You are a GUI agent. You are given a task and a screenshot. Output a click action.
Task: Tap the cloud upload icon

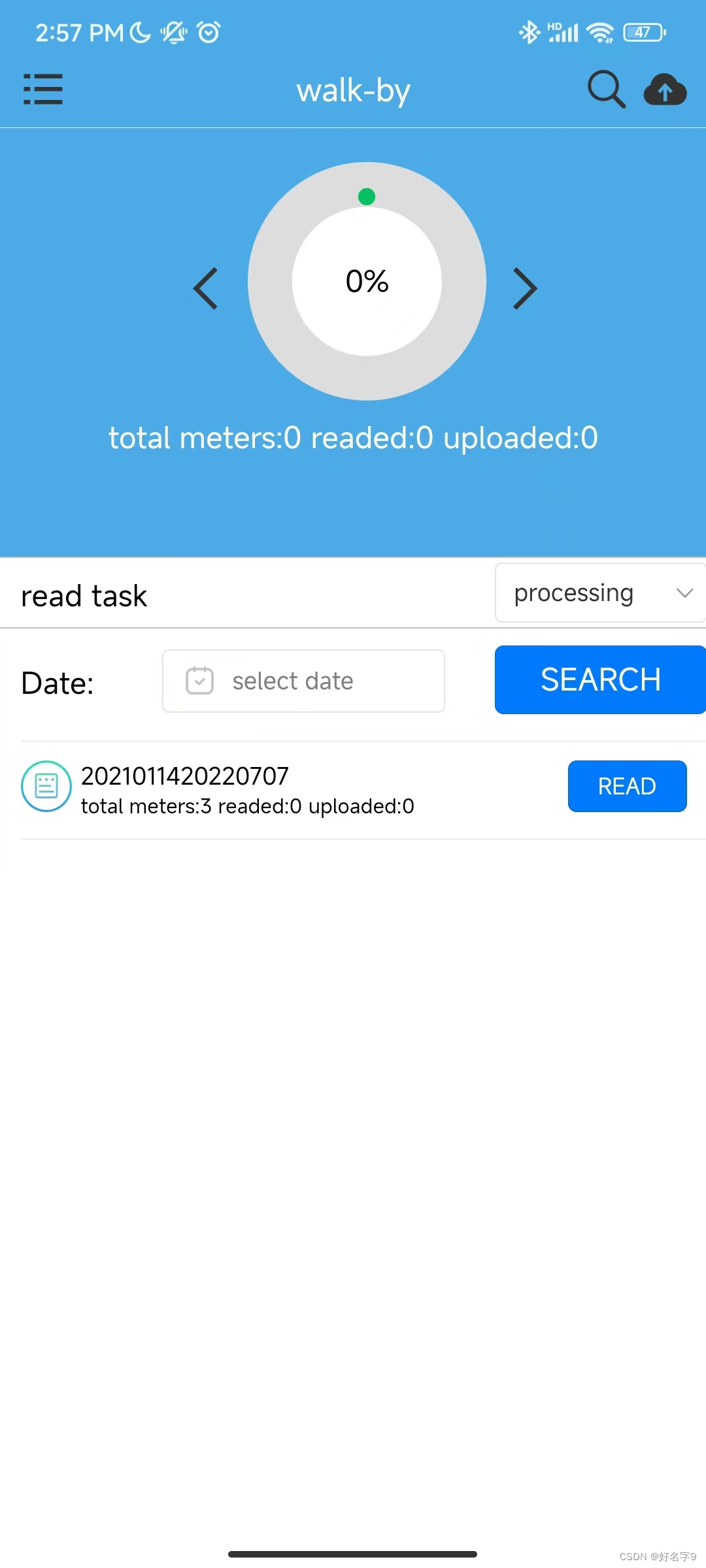coord(665,90)
